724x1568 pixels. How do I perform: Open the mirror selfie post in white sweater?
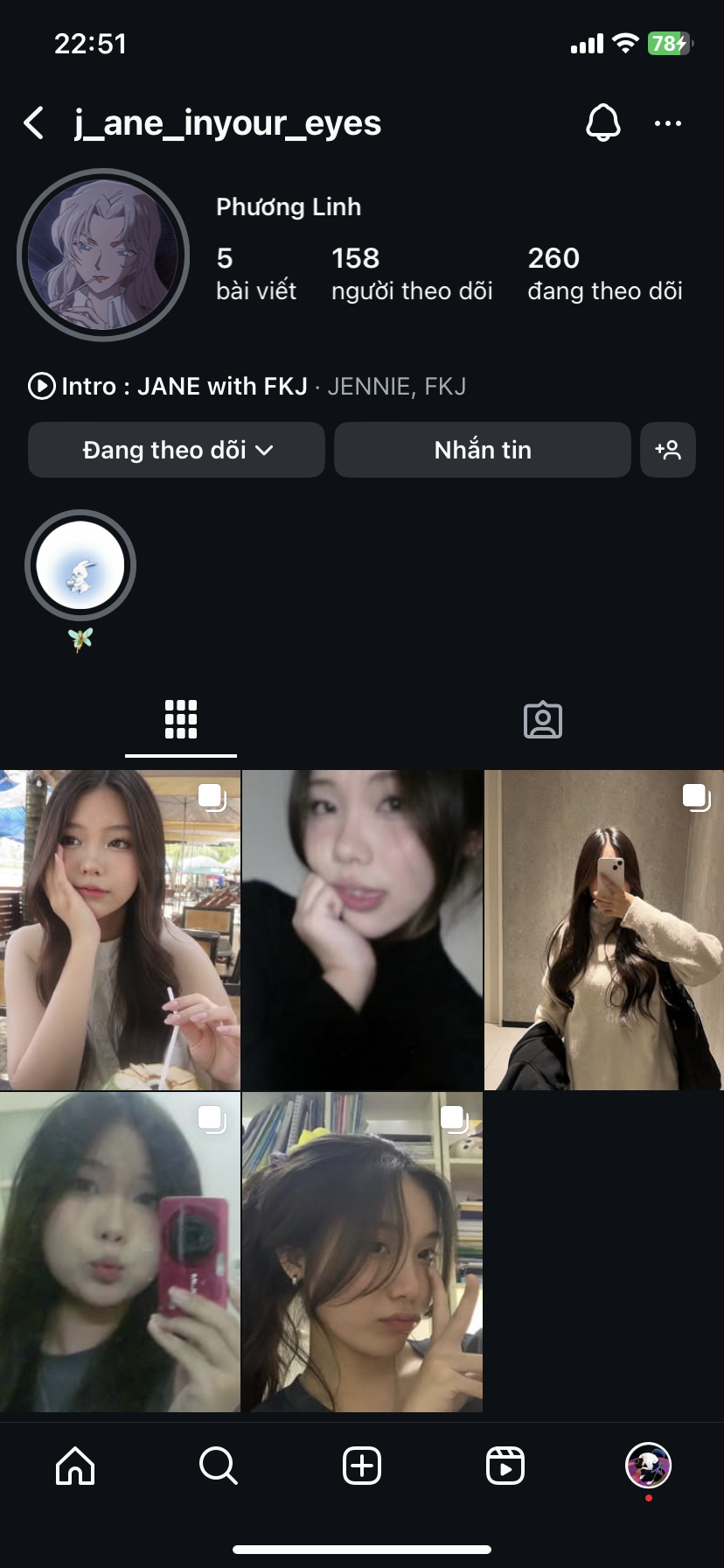point(604,929)
